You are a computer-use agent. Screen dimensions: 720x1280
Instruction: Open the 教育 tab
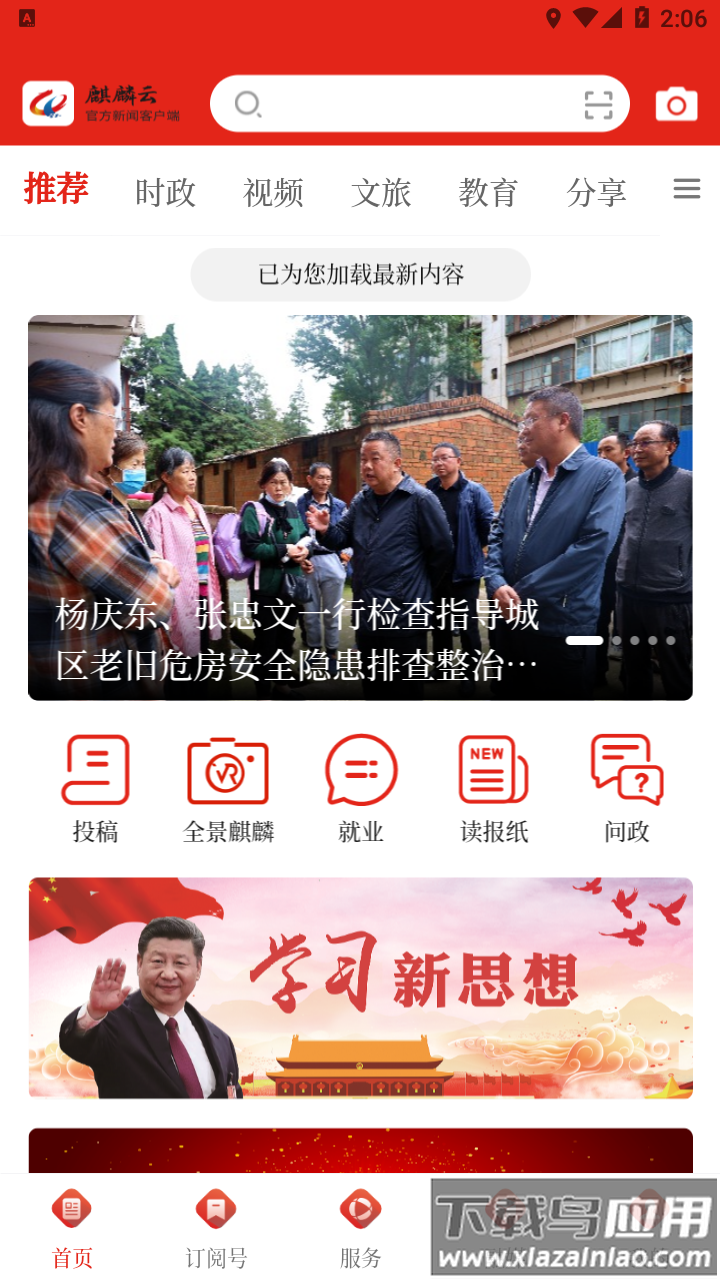(x=488, y=192)
